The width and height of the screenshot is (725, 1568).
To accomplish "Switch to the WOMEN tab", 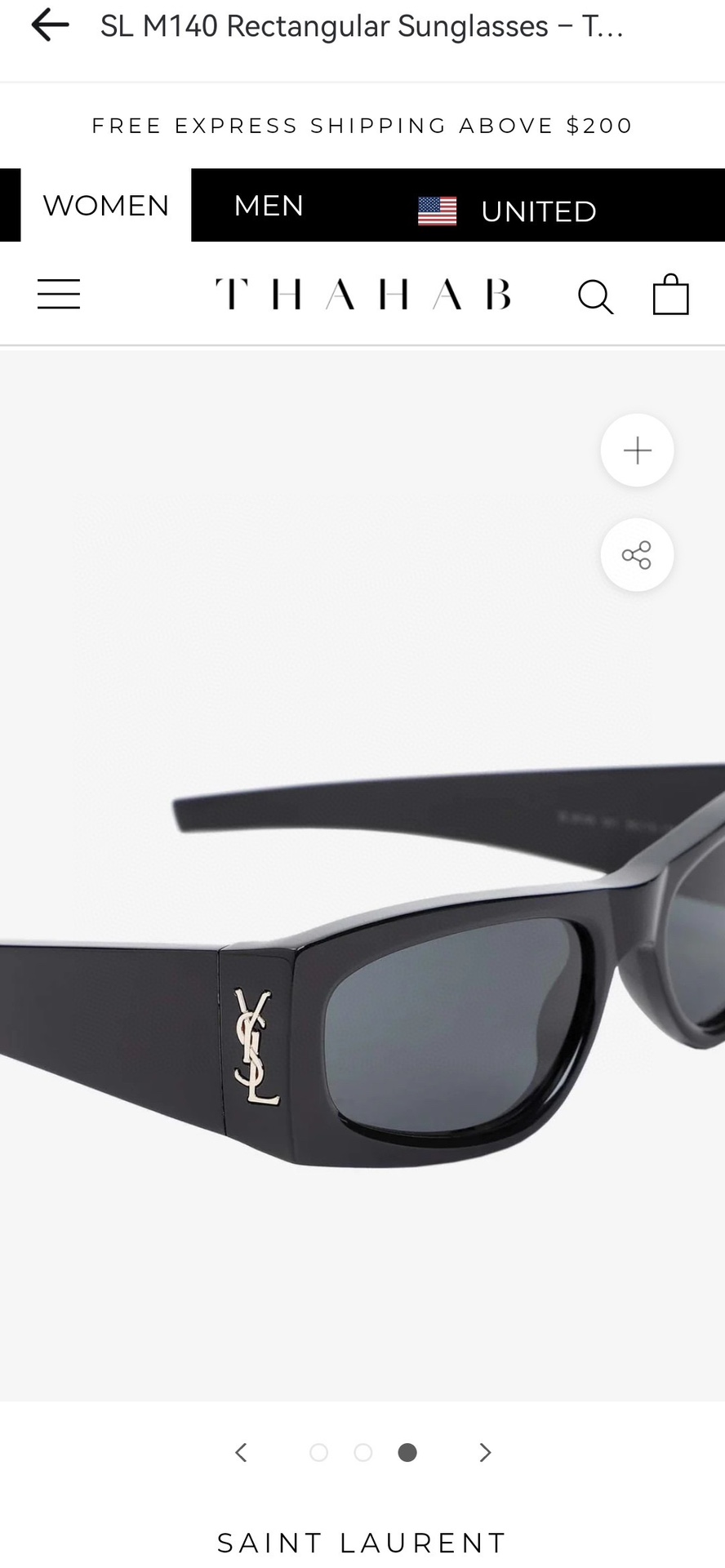I will [x=106, y=206].
